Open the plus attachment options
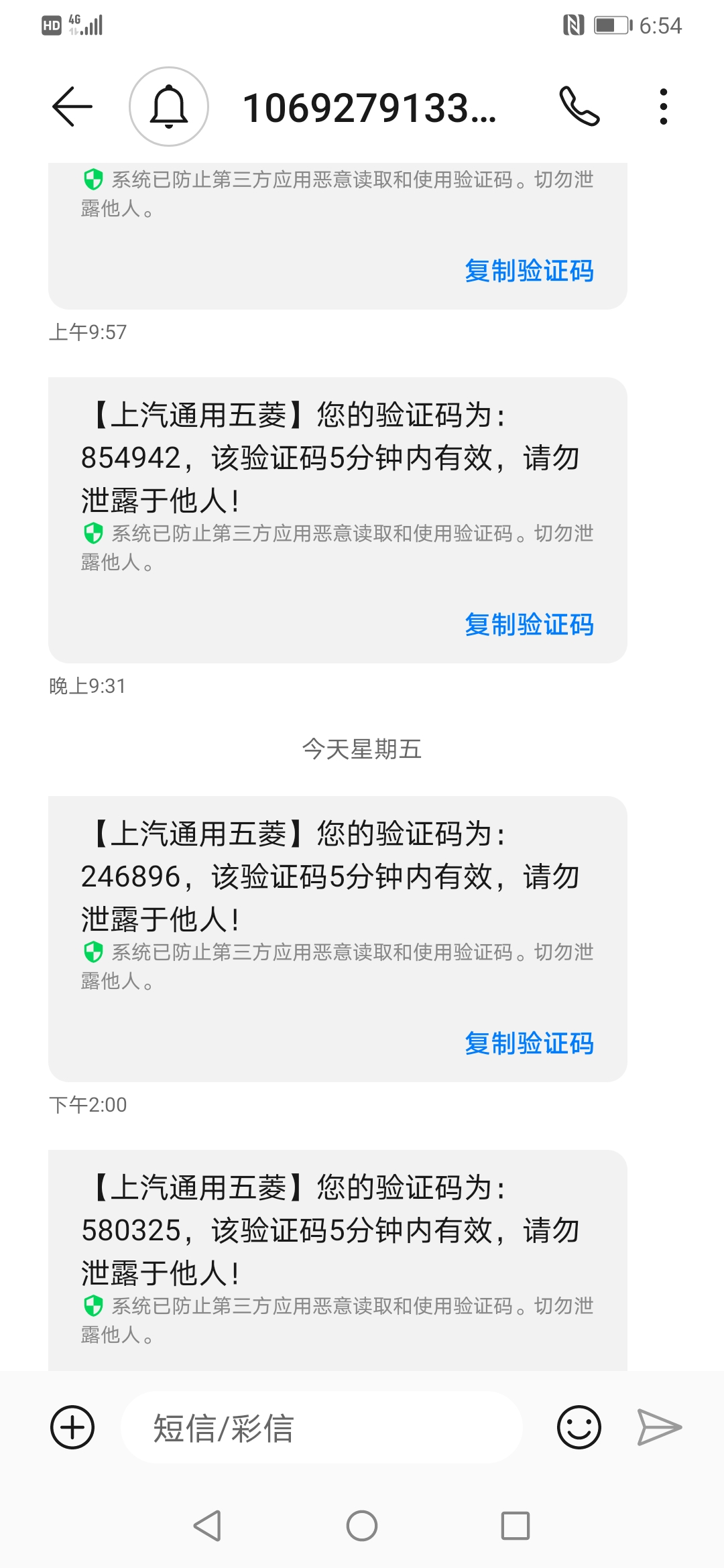 (72, 1427)
